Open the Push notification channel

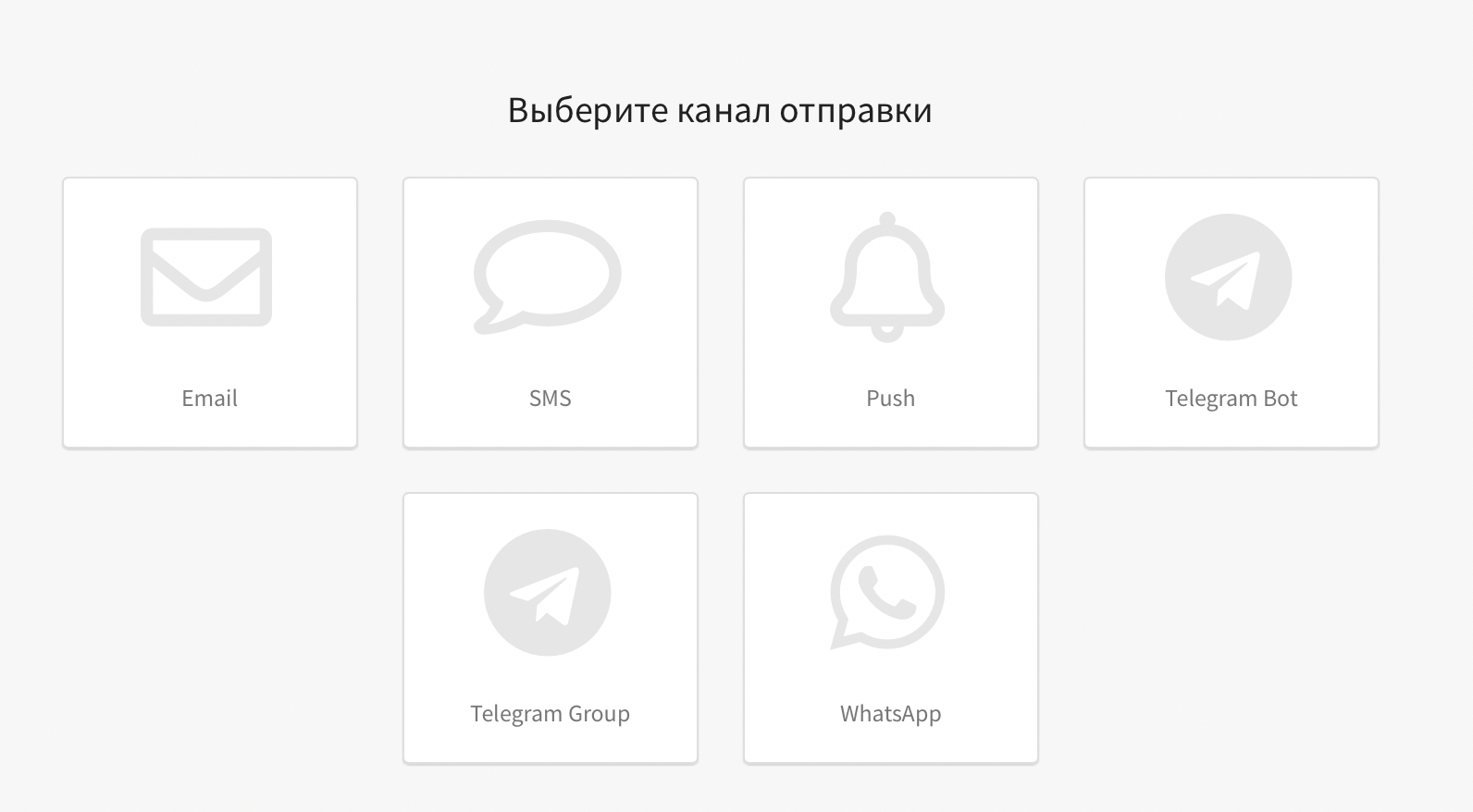tap(890, 313)
